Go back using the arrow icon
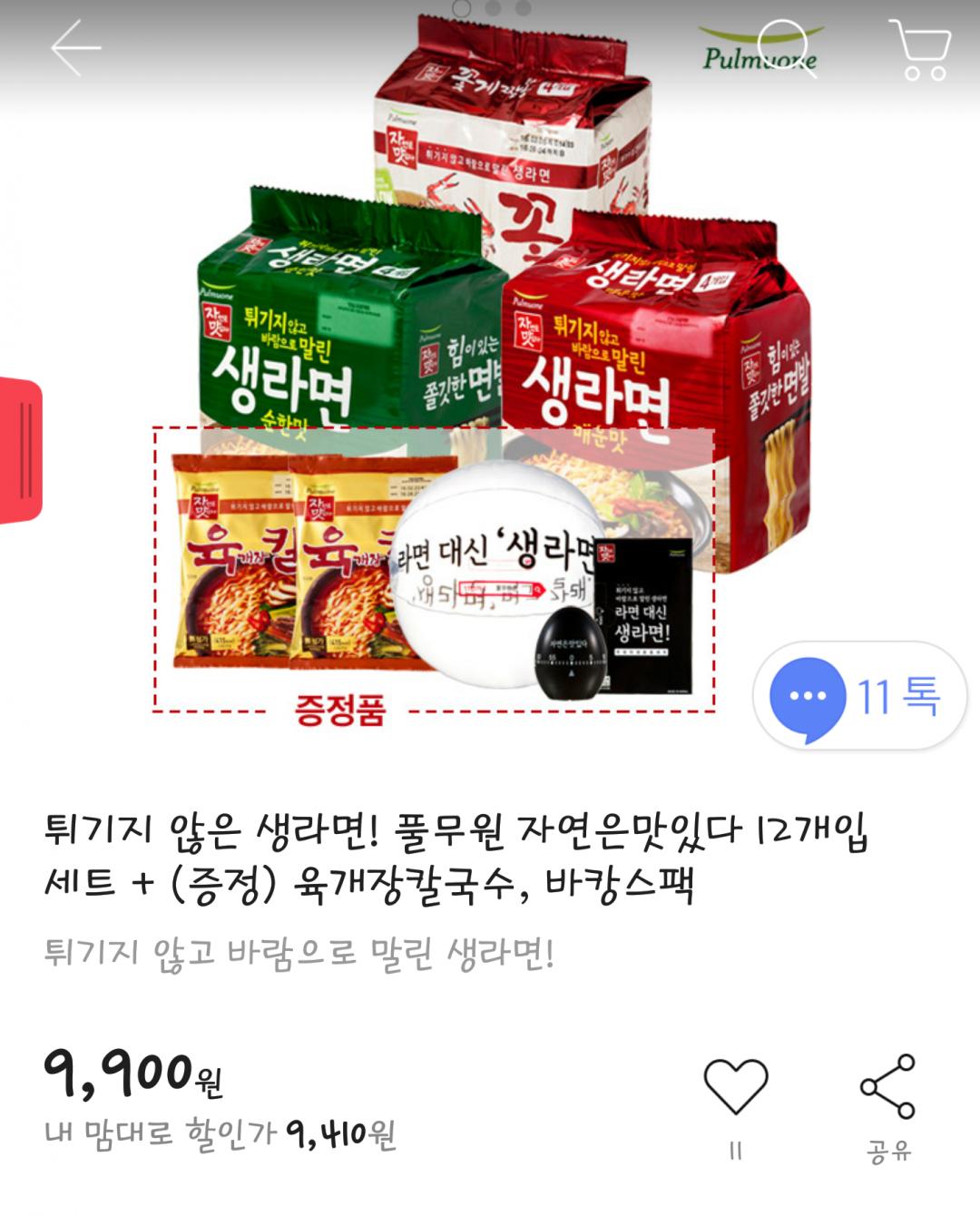The height and width of the screenshot is (1216, 980). tap(74, 49)
